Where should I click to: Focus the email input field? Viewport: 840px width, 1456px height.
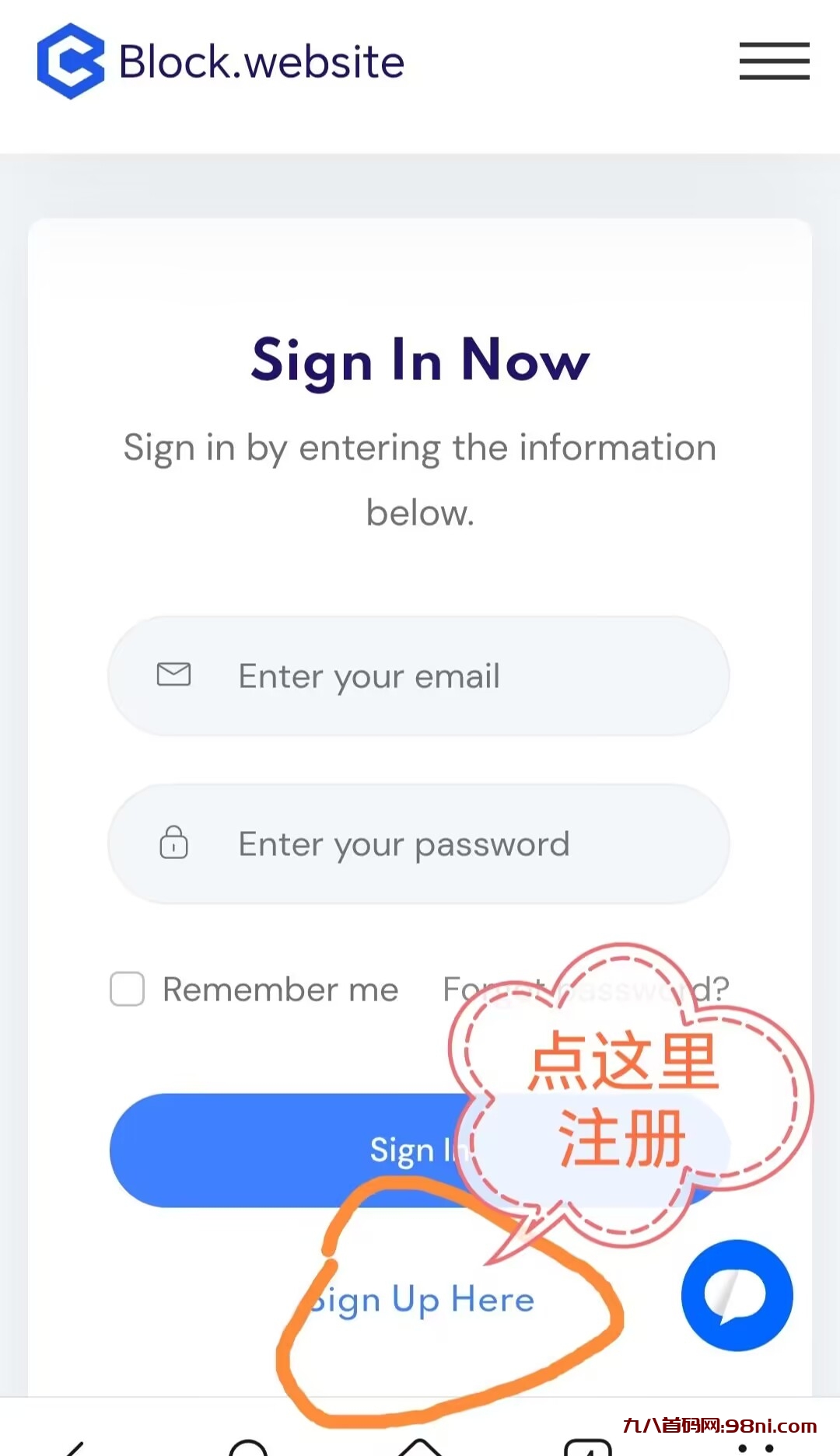pos(418,676)
